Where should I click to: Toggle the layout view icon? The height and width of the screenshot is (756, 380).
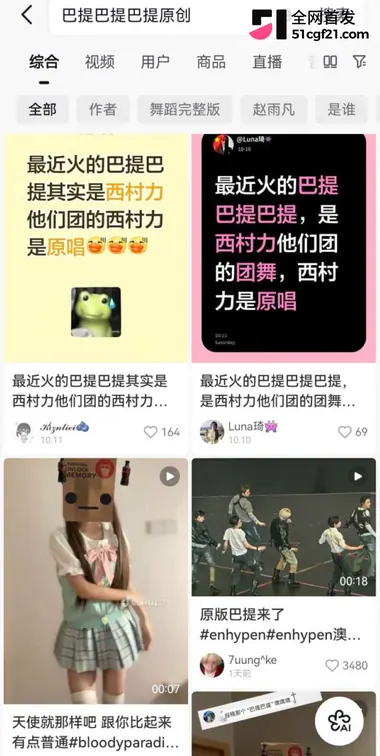[x=330, y=61]
